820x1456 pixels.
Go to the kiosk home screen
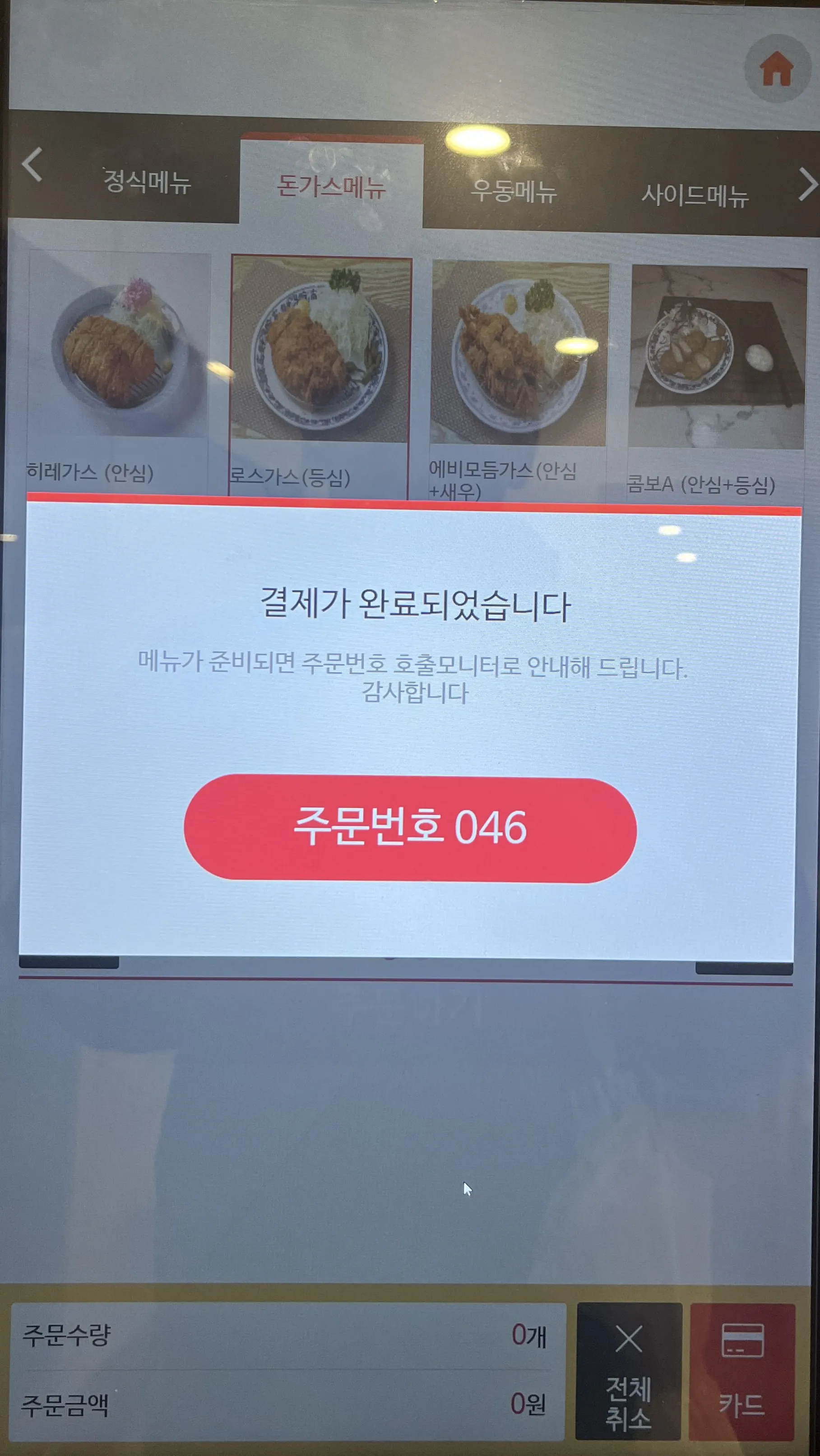pos(777,69)
